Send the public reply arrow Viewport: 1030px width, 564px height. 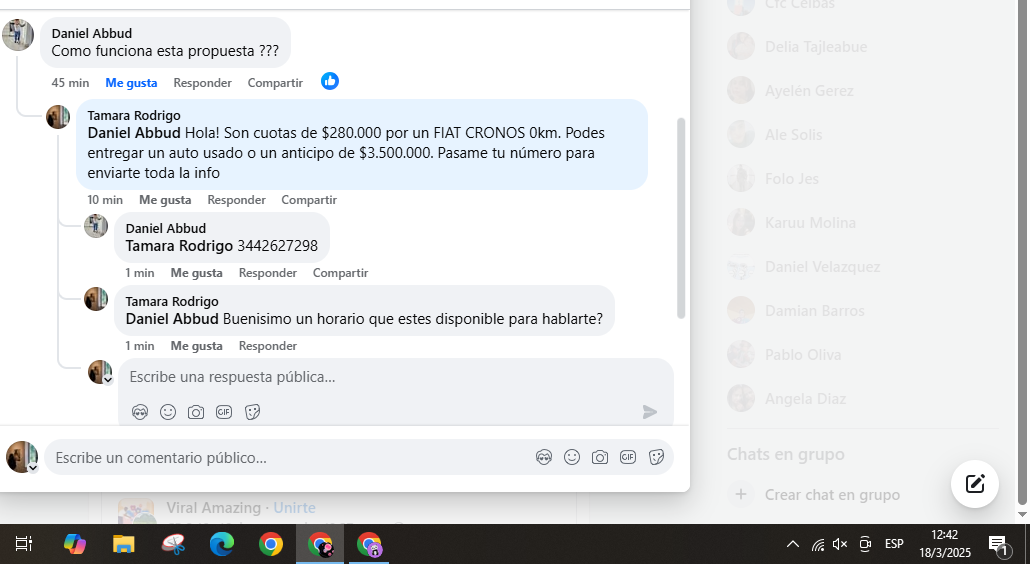coord(650,412)
